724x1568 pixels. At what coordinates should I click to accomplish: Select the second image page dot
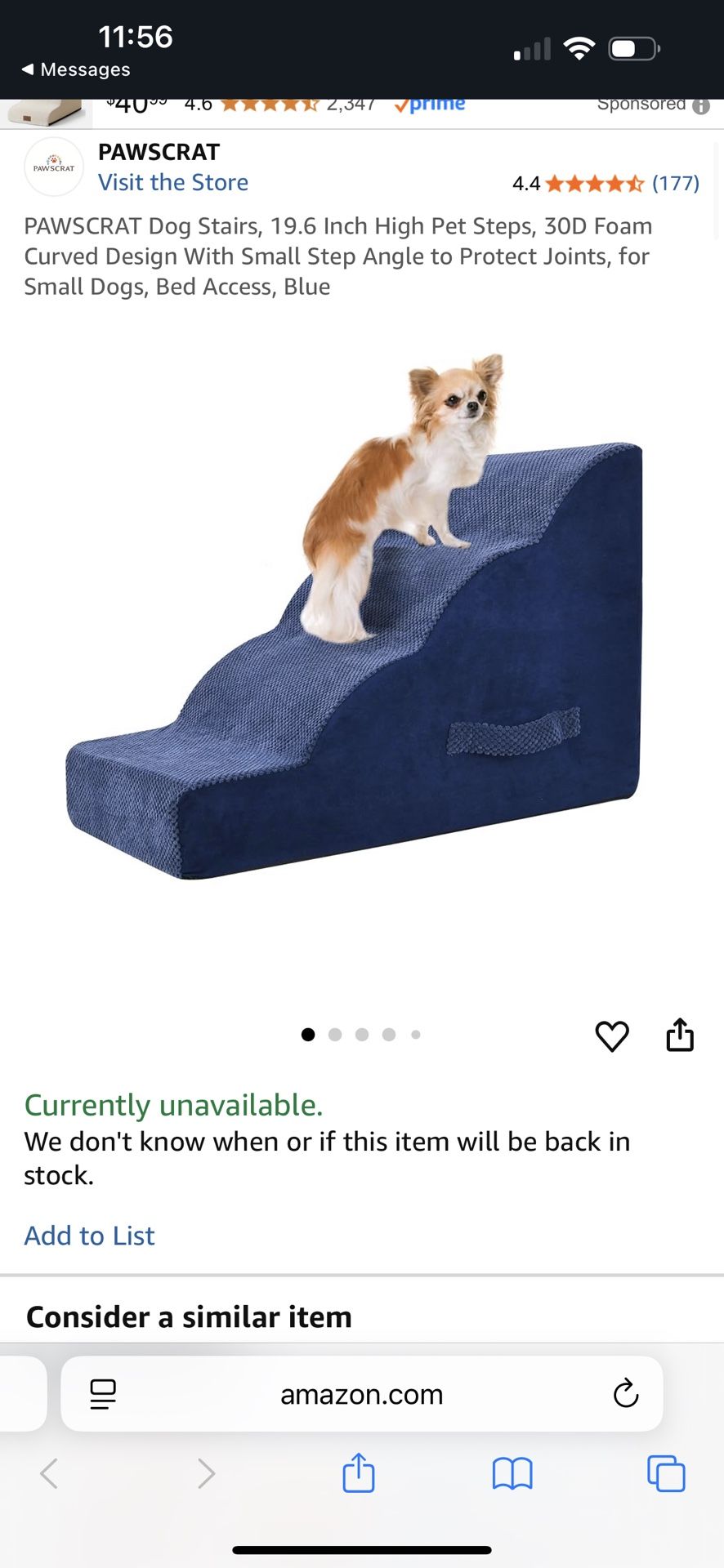coord(335,1035)
